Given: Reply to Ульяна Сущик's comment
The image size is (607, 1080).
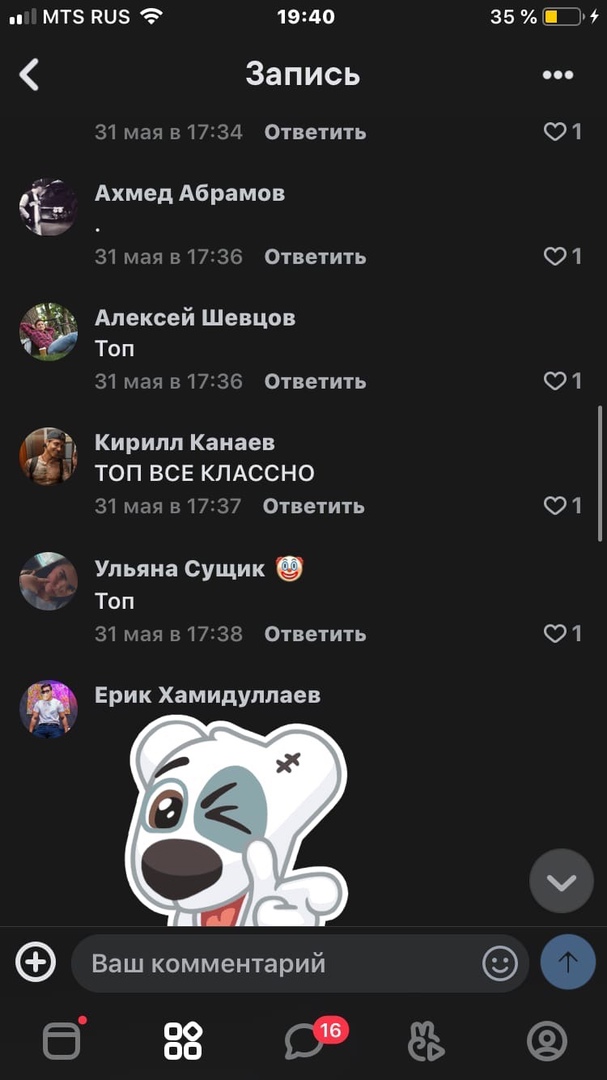Looking at the screenshot, I should click(x=314, y=634).
